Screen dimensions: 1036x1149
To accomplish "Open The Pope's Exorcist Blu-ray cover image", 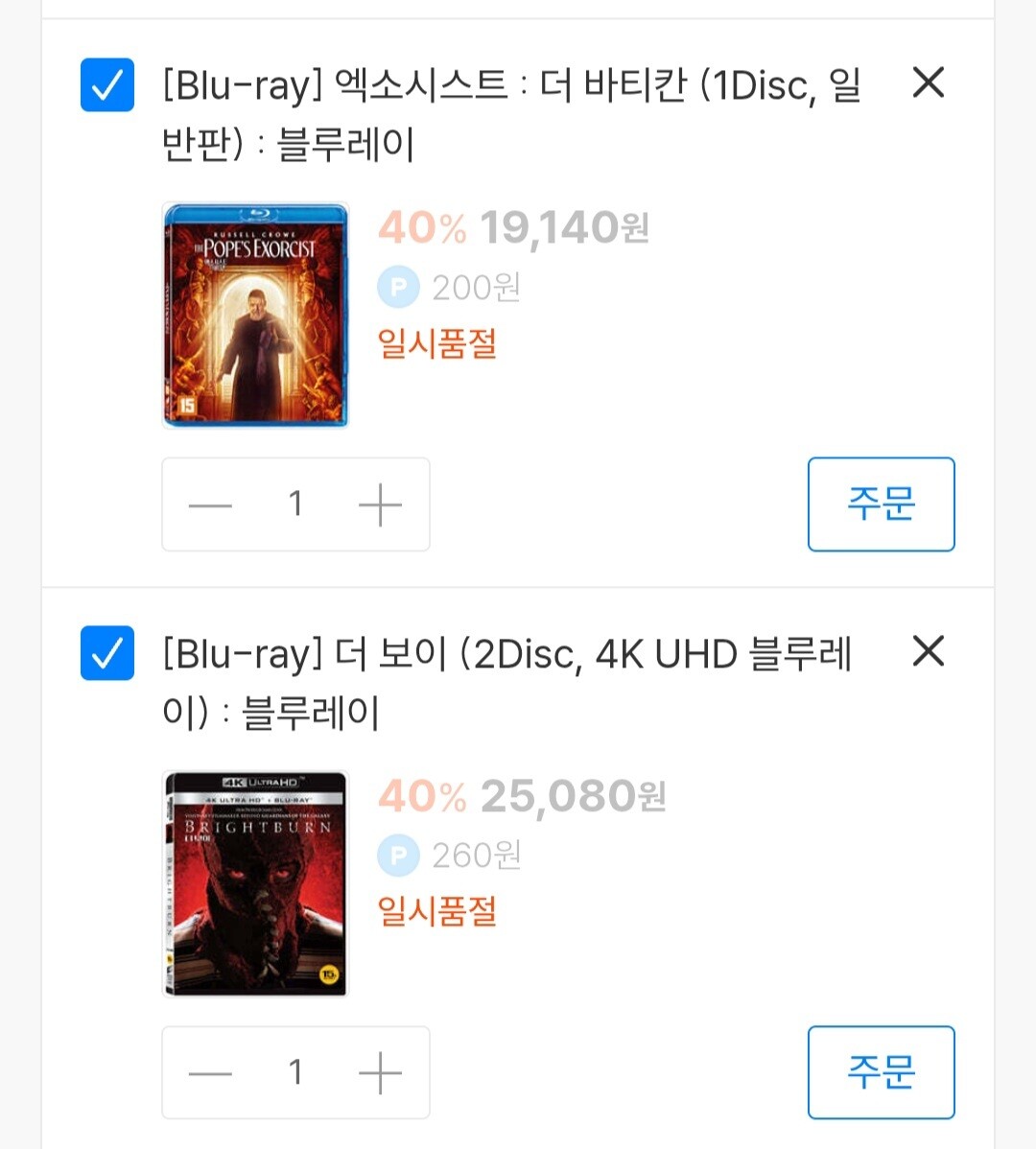I will pyautogui.click(x=255, y=316).
